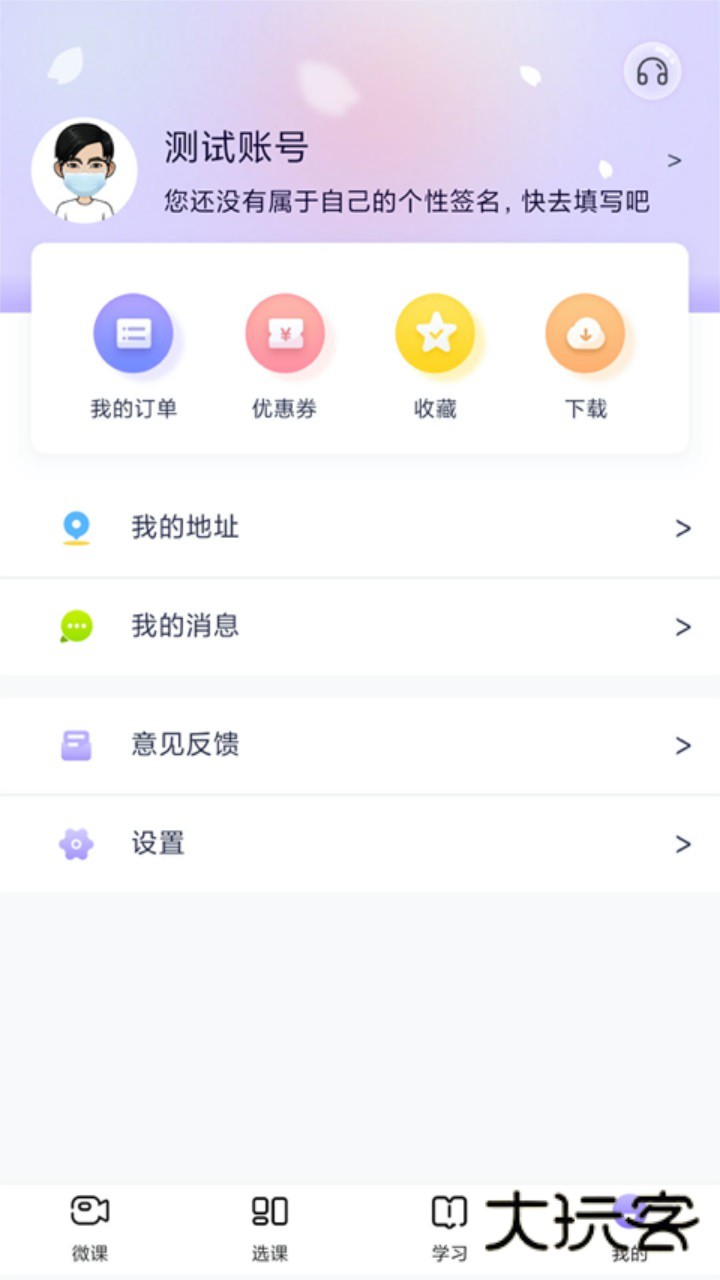The height and width of the screenshot is (1280, 720).
Task: Open the 我的消息 message bubble icon
Action: 76,626
